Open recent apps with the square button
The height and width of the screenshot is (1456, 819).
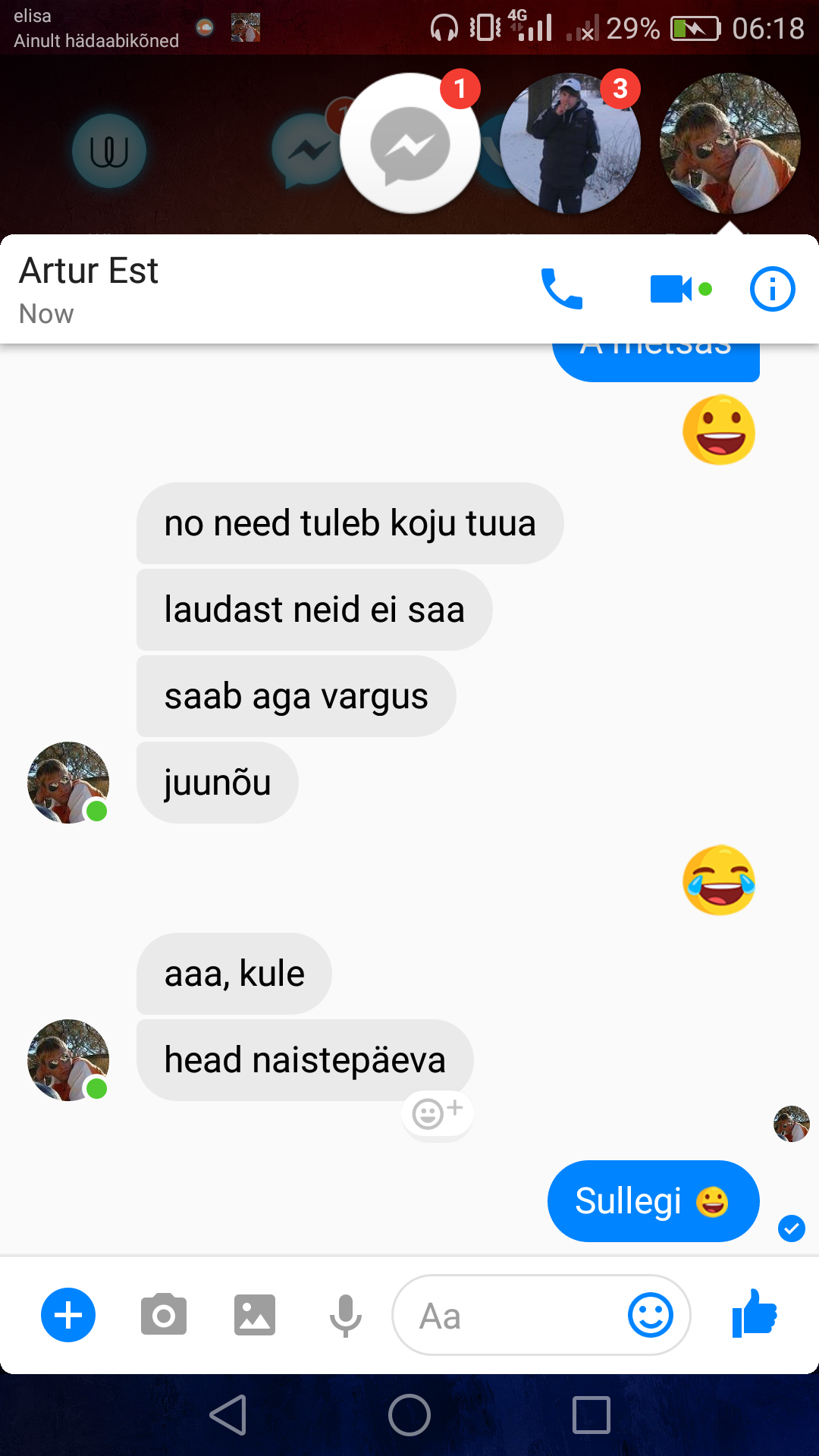coord(591,1415)
